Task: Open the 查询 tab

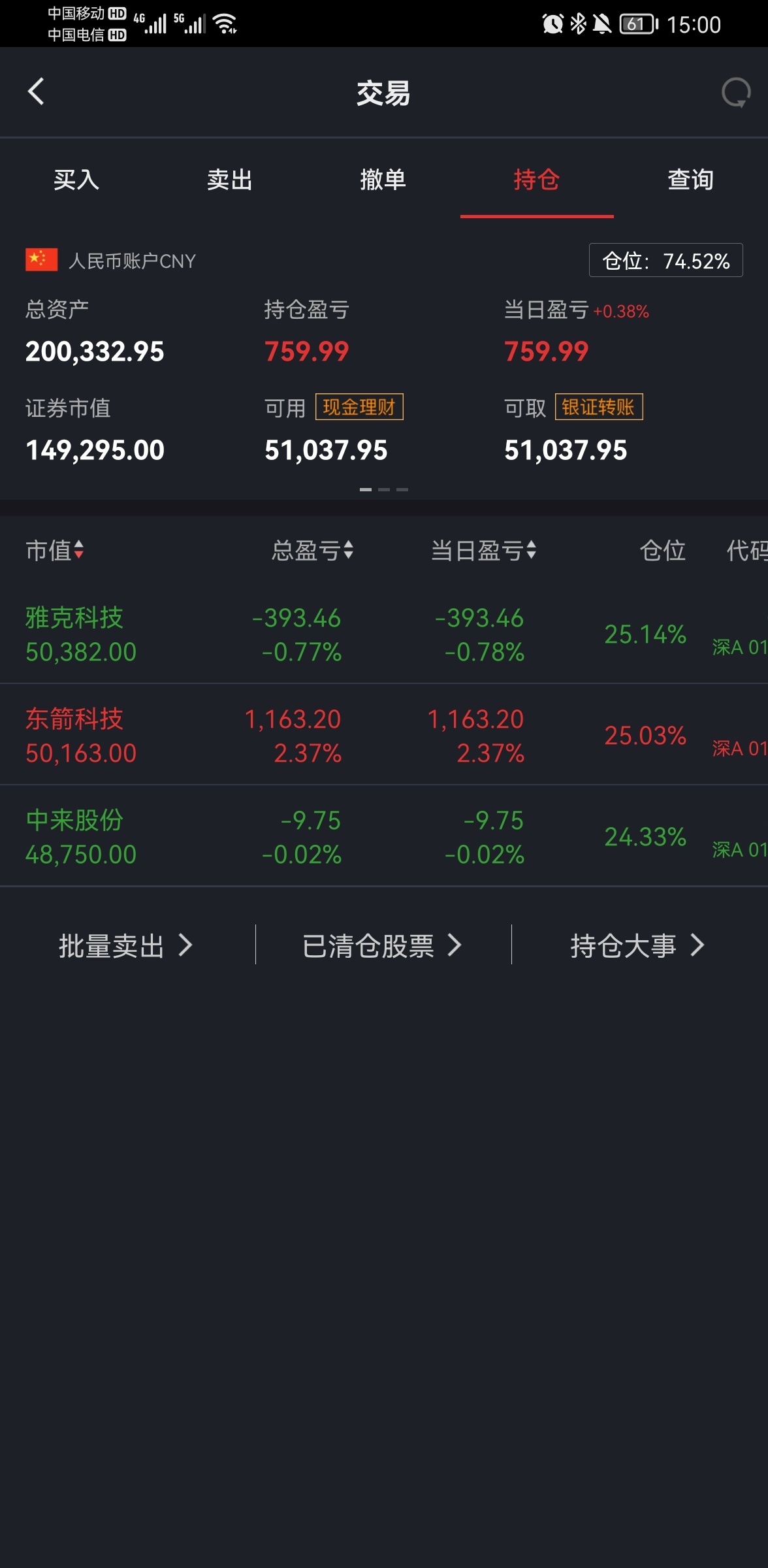Action: pos(690,180)
